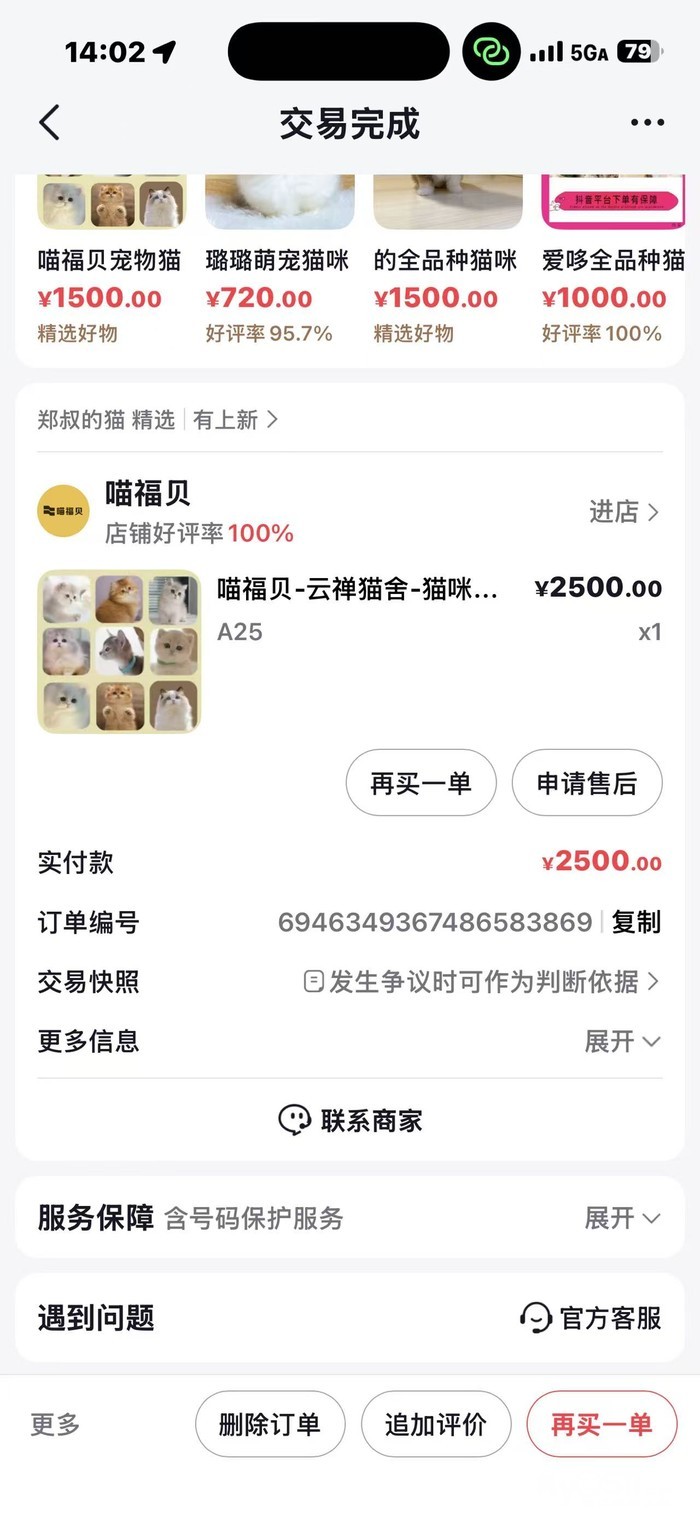The width and height of the screenshot is (700, 1521).
Task: Expand the 更多信息 section
Action: [622, 1041]
